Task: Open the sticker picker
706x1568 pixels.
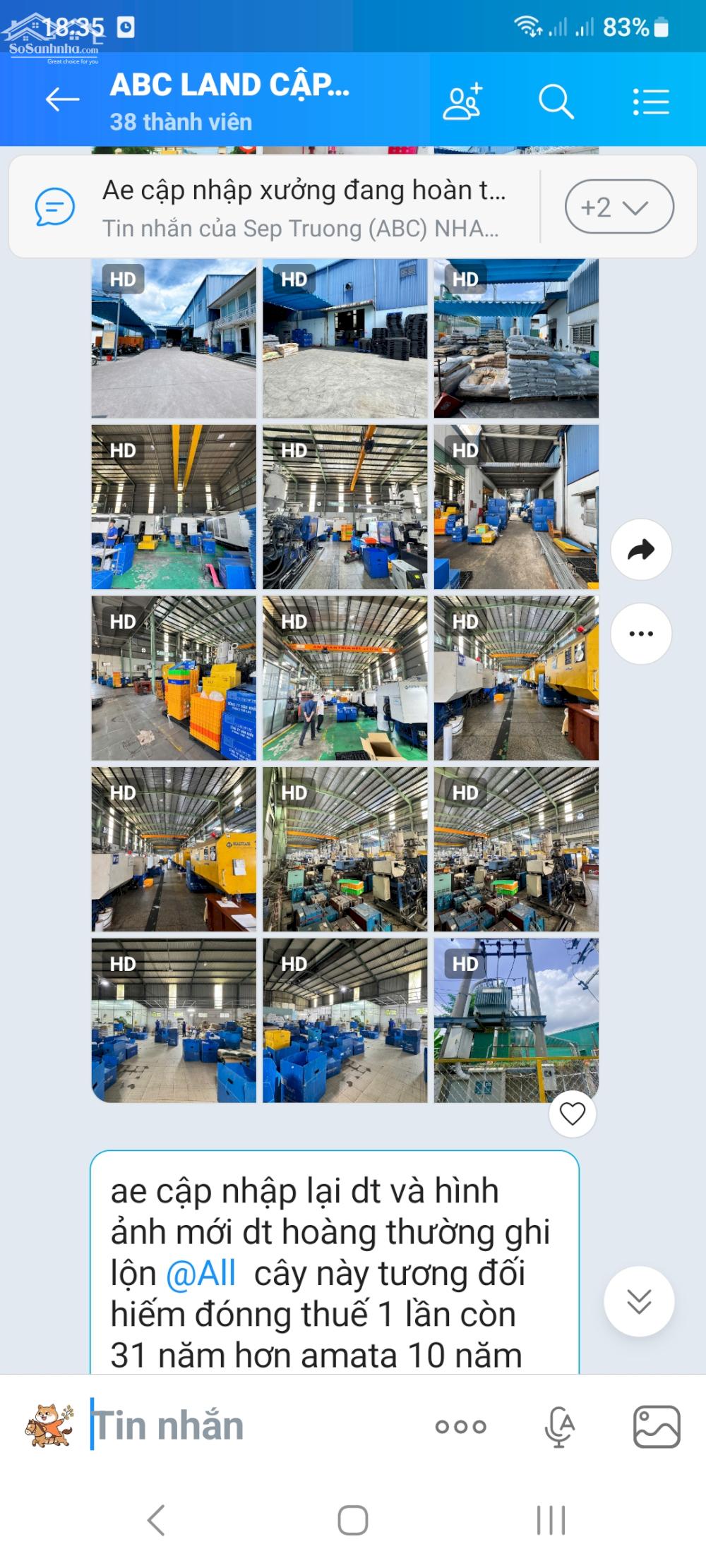Action: point(49,1425)
